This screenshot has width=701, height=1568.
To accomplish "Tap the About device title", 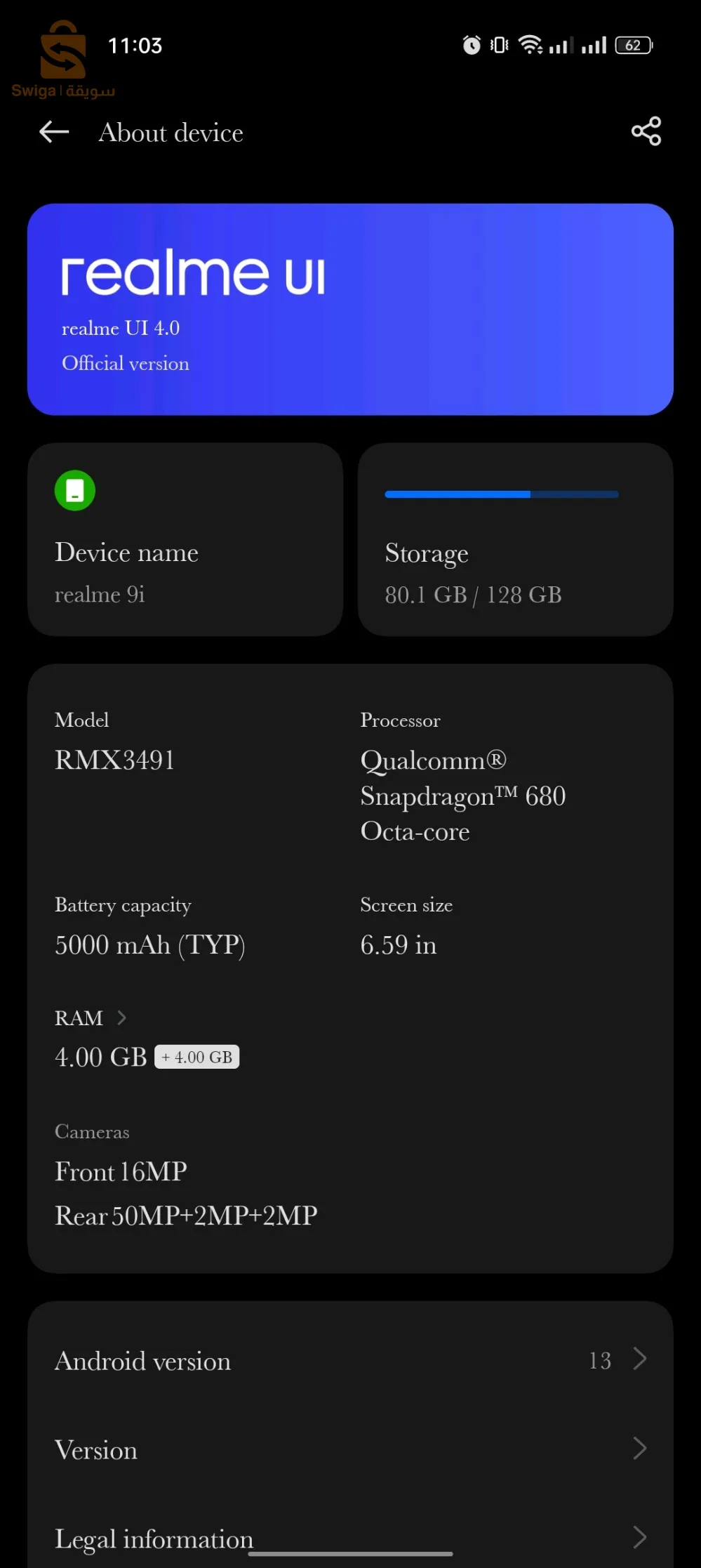I will [171, 132].
